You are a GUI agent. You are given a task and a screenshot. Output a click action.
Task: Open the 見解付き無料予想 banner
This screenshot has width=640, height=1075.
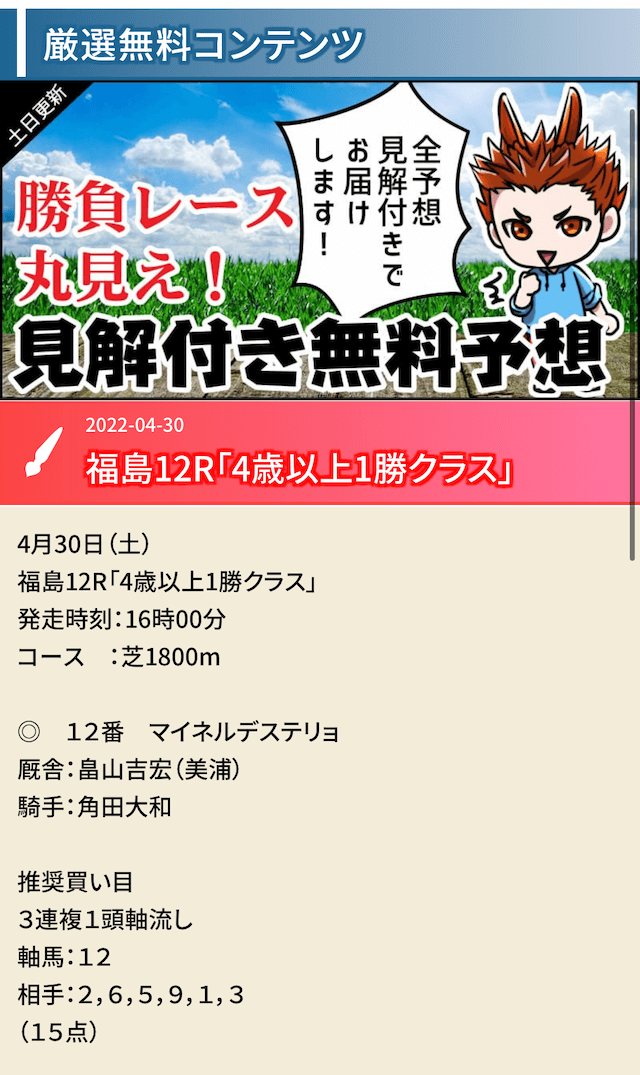pos(317,240)
